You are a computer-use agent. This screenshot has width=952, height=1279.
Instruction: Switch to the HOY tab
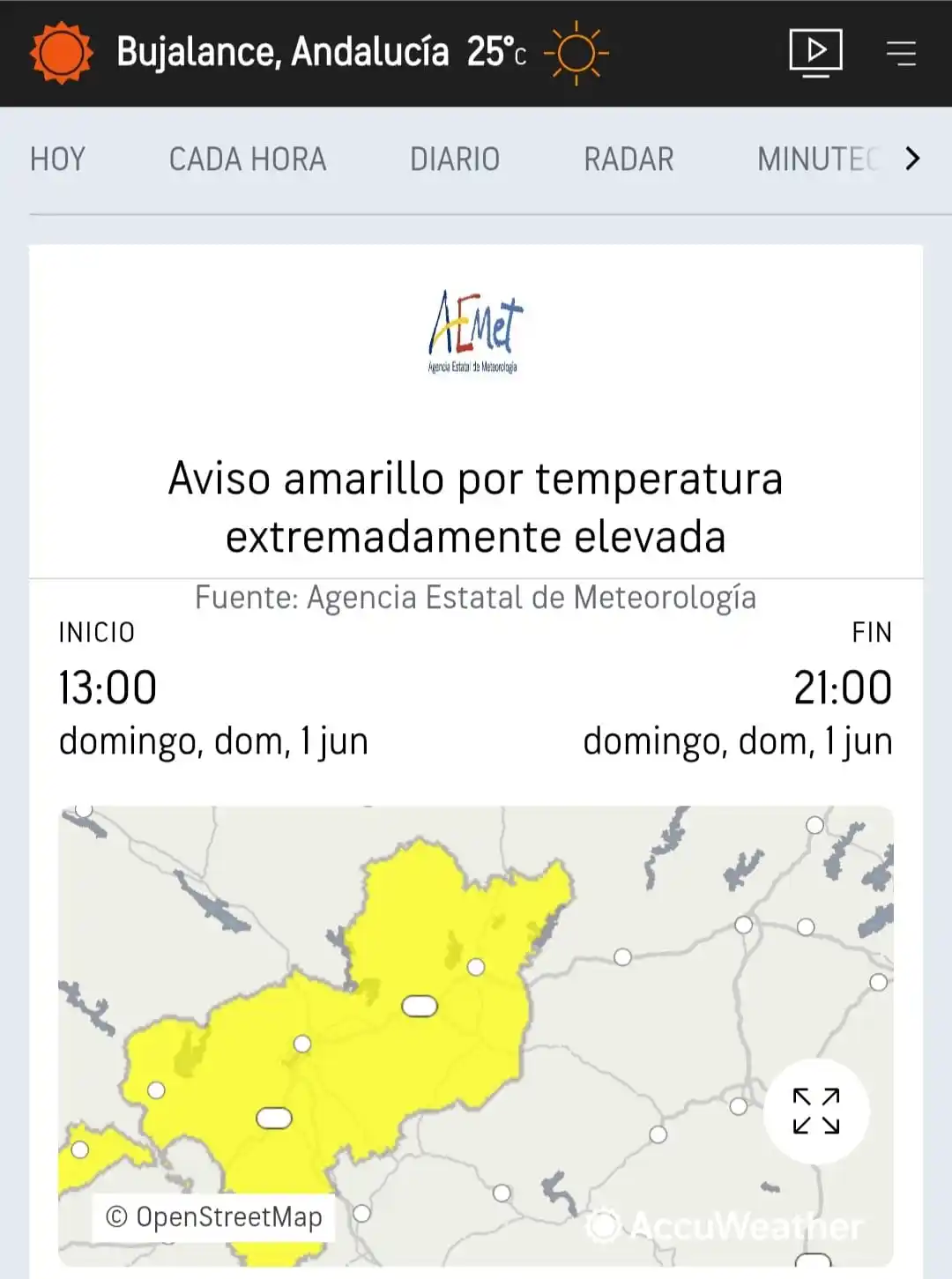coord(58,160)
